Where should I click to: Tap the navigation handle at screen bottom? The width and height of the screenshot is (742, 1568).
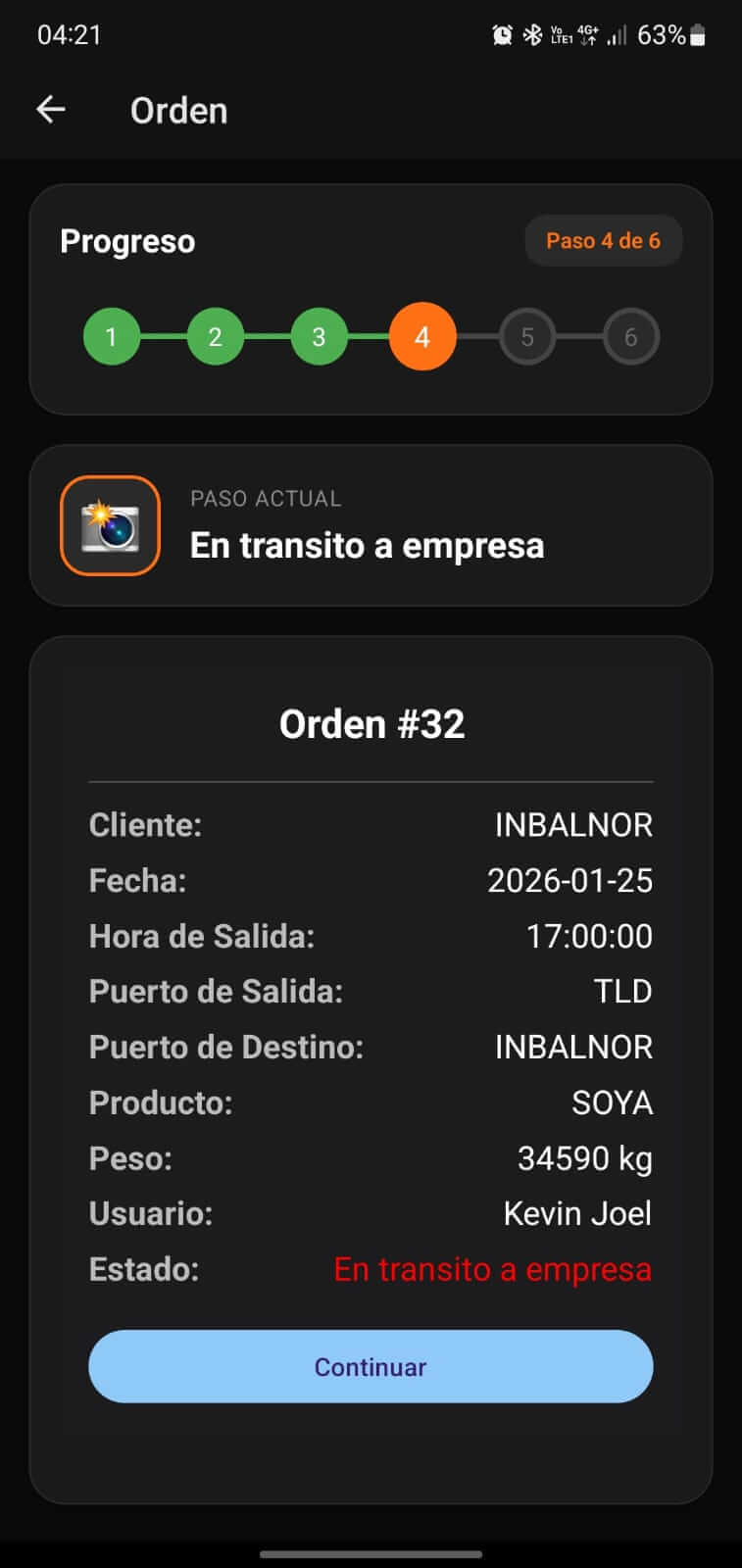(x=371, y=1552)
